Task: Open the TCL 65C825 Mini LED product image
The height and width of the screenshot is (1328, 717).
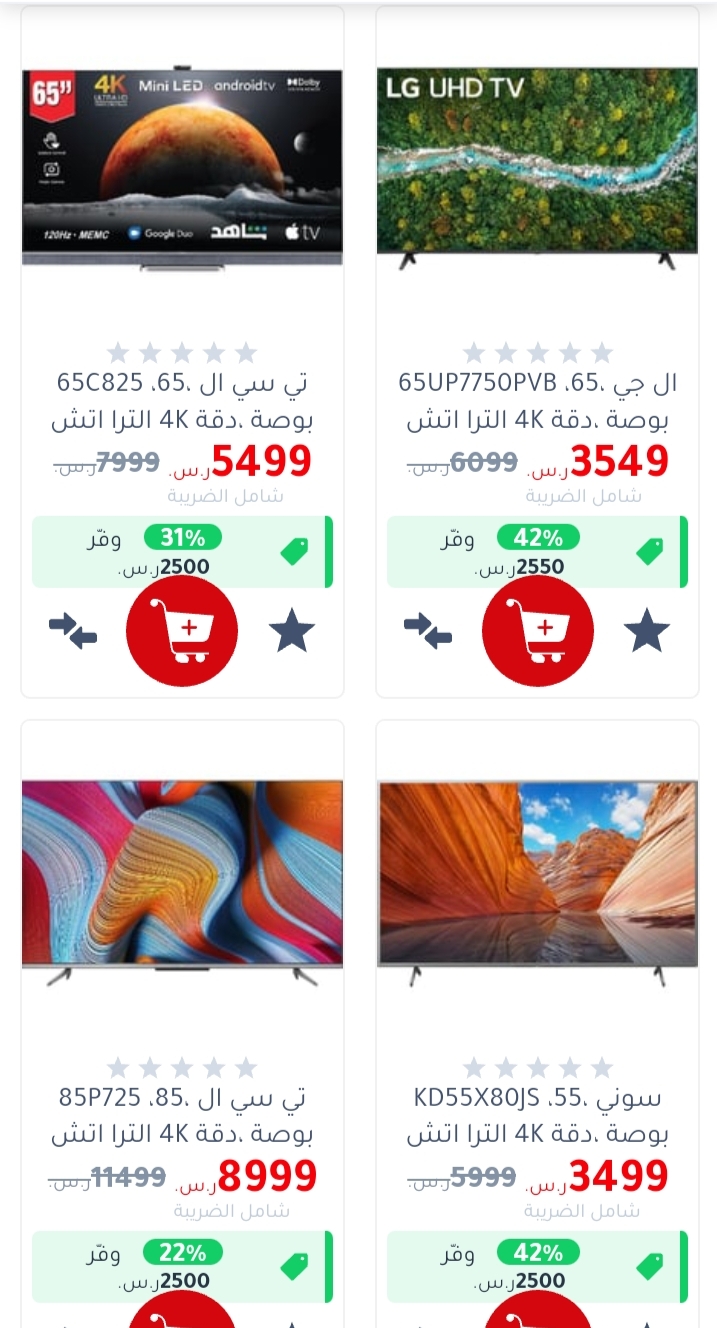Action: 182,168
